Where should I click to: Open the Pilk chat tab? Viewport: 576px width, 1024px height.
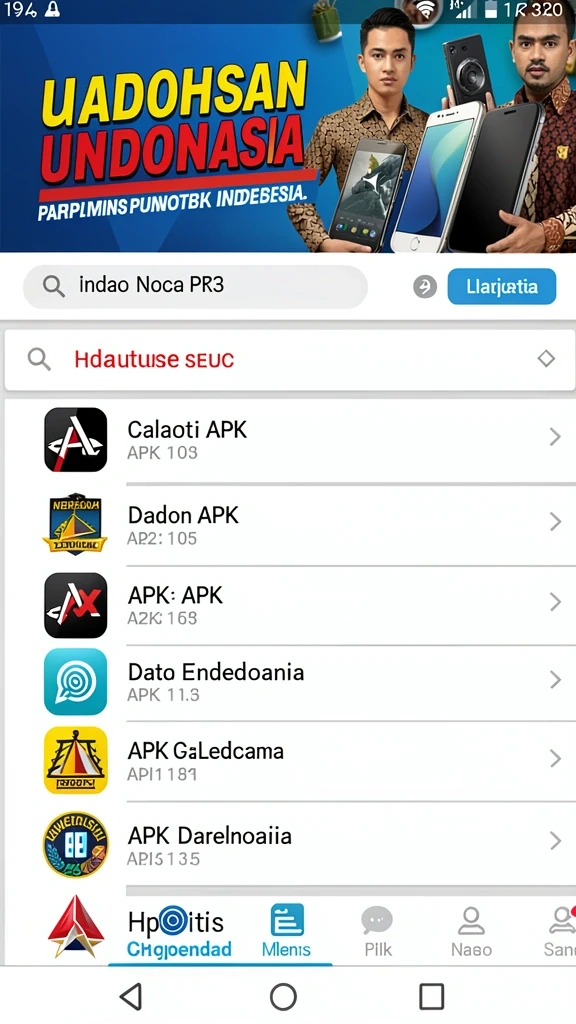tap(377, 931)
